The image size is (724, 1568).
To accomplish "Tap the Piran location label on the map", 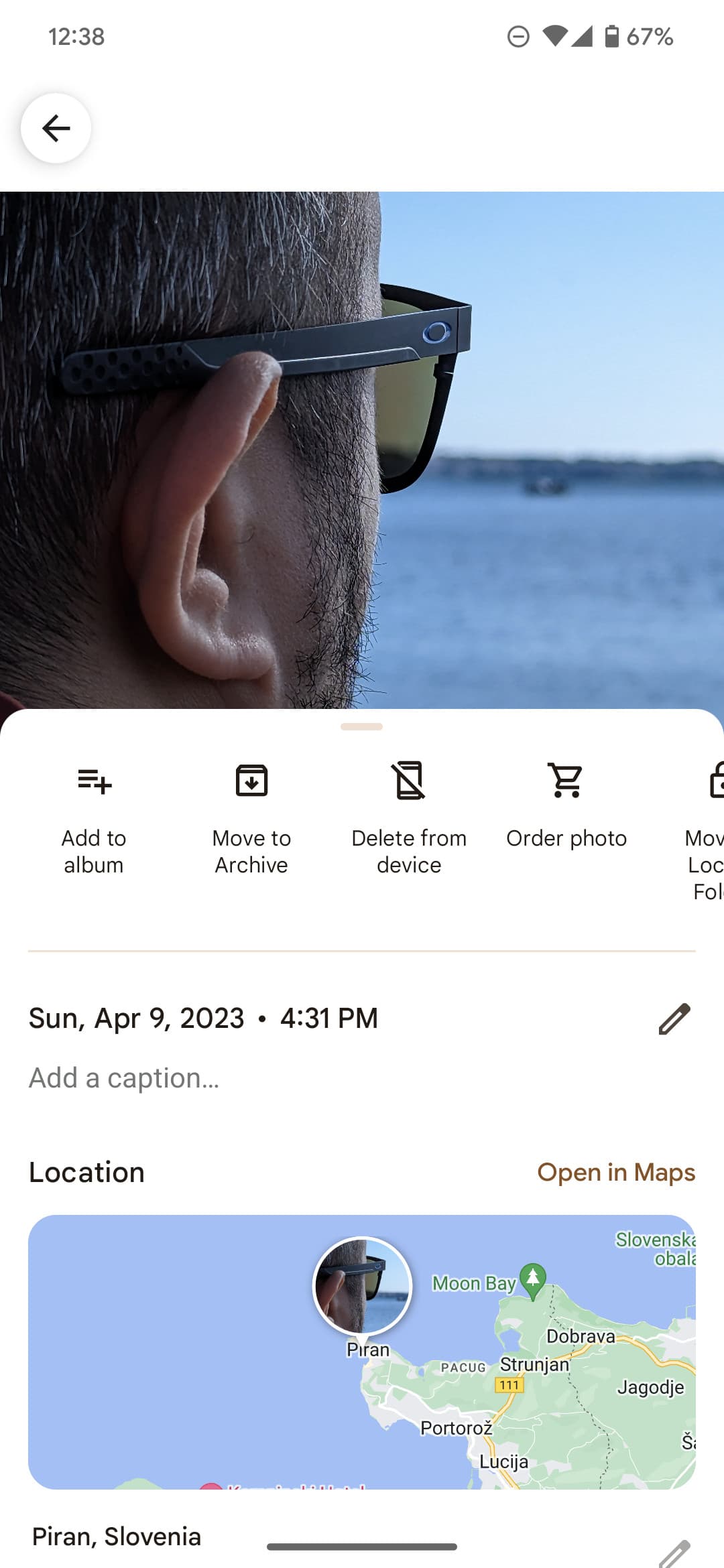I will click(x=367, y=1350).
